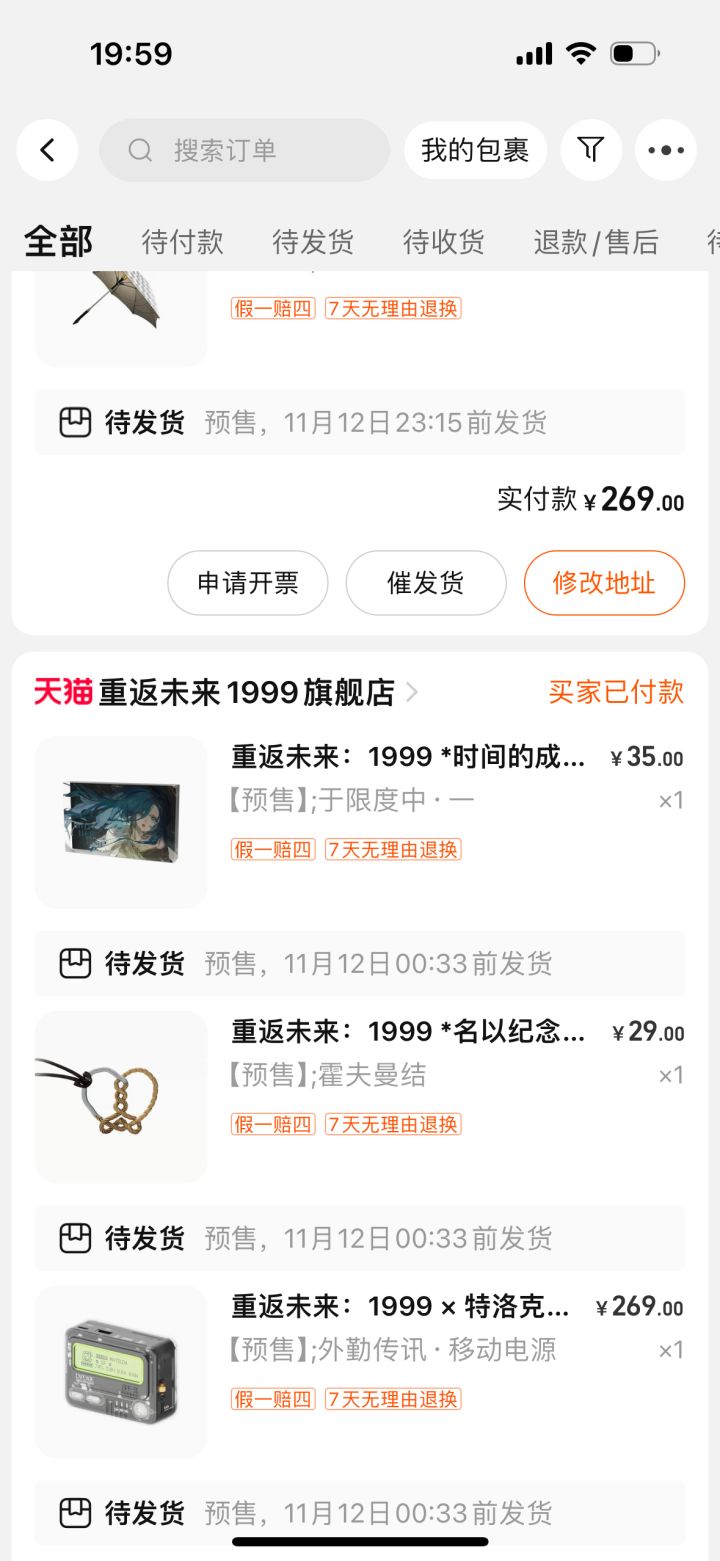Open the filter funnel icon

click(591, 149)
